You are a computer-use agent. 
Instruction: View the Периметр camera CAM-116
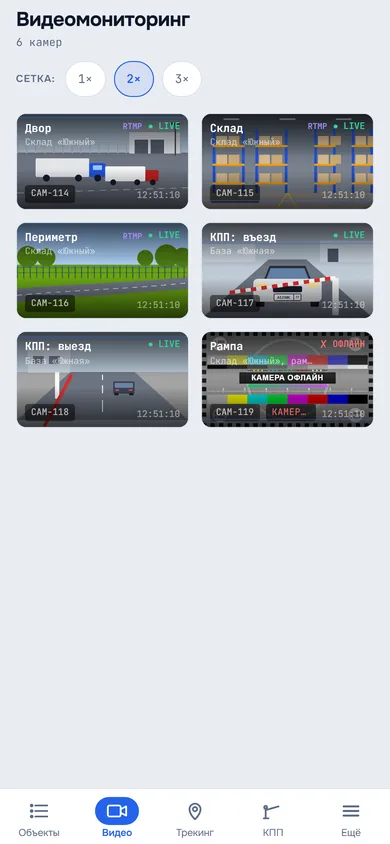pyautogui.click(x=103, y=270)
